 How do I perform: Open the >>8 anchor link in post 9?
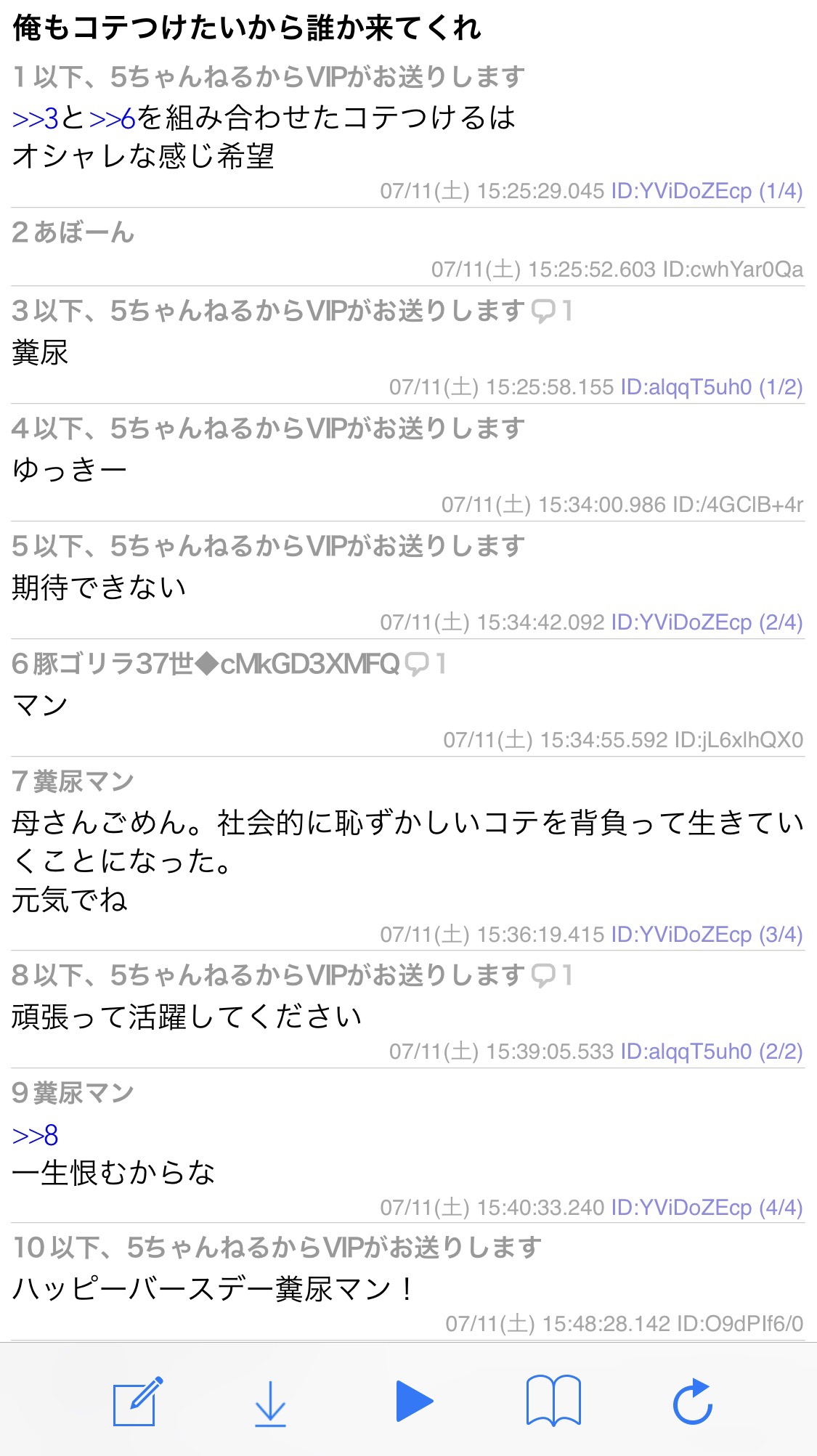coord(35,1135)
